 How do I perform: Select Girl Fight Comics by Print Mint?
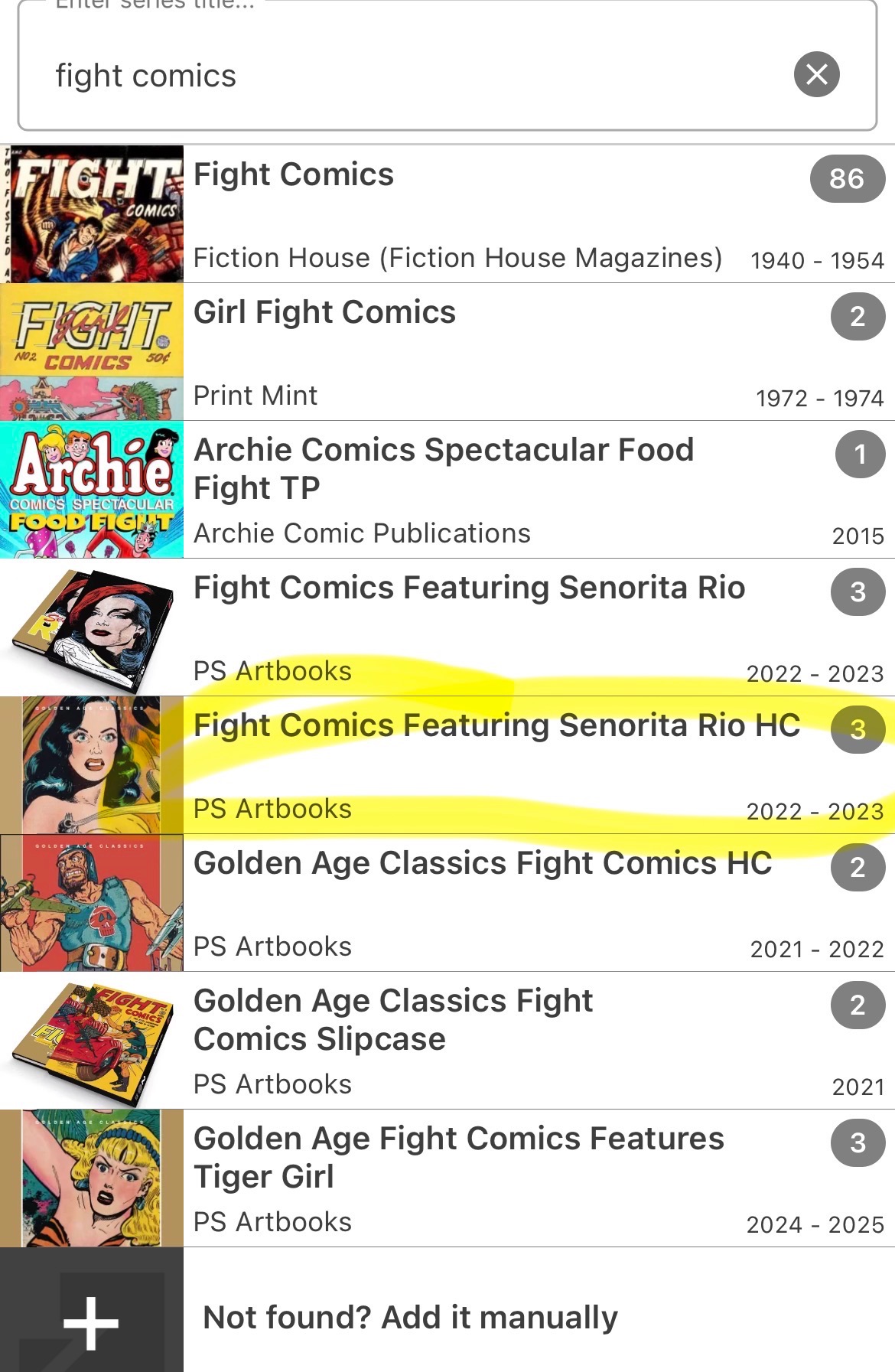click(x=459, y=352)
